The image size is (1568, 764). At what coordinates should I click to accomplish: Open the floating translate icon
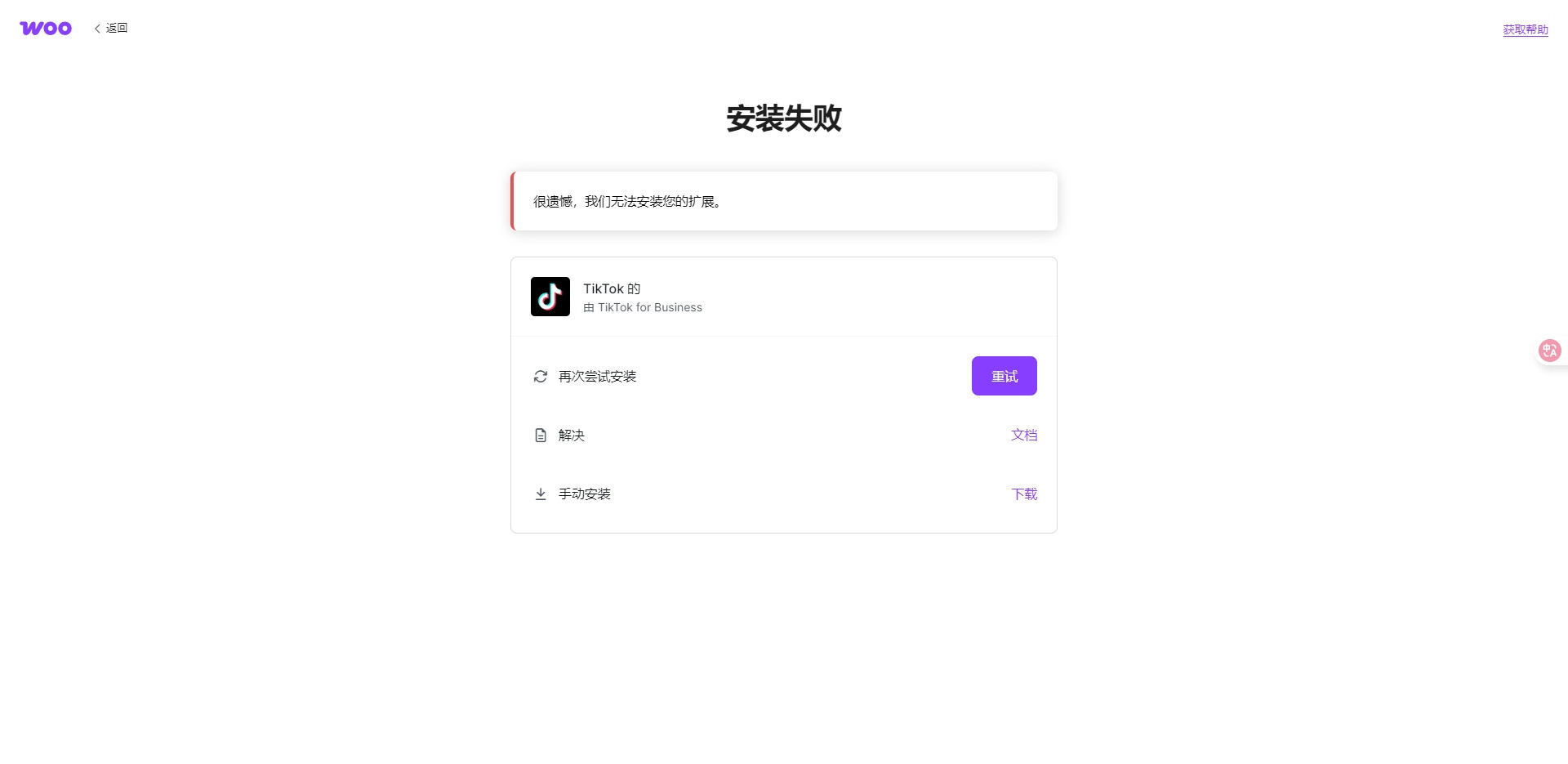click(1549, 351)
